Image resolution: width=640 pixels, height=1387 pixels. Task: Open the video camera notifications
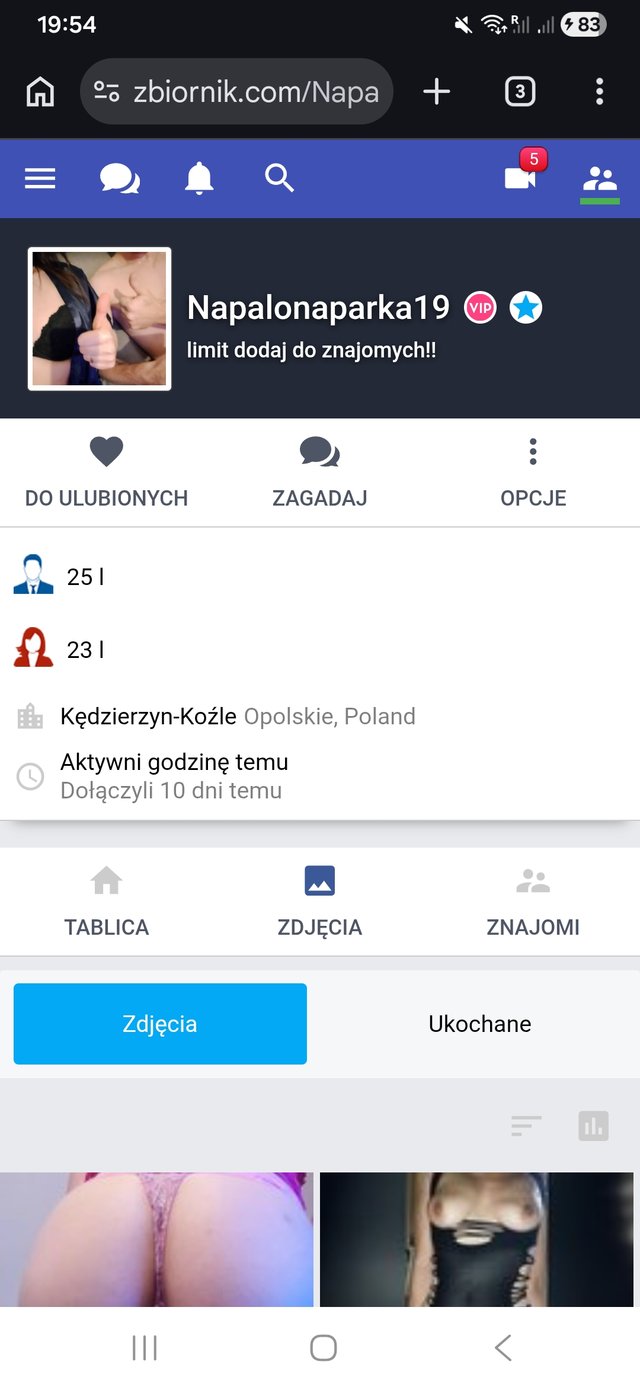pos(521,177)
